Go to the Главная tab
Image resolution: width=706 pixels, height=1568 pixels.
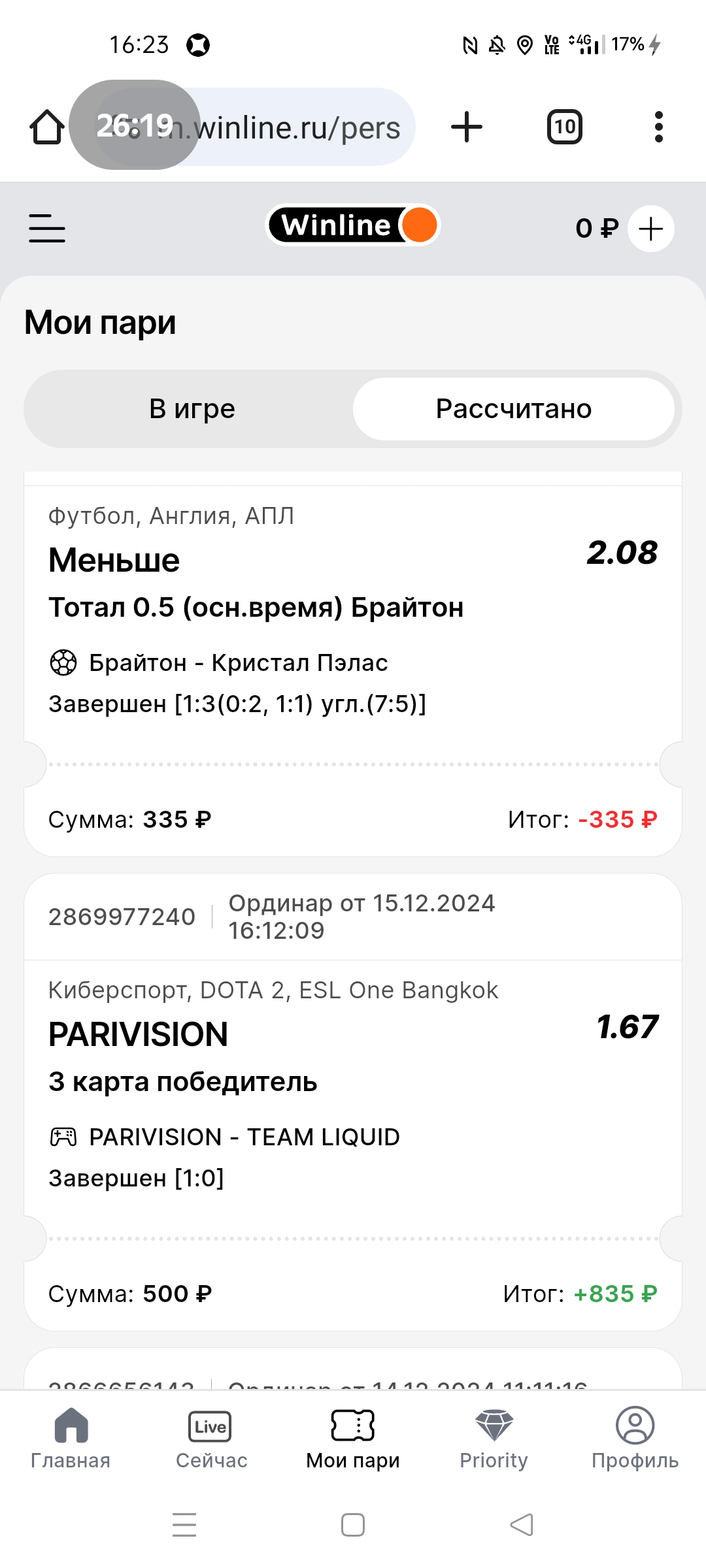tap(71, 1437)
